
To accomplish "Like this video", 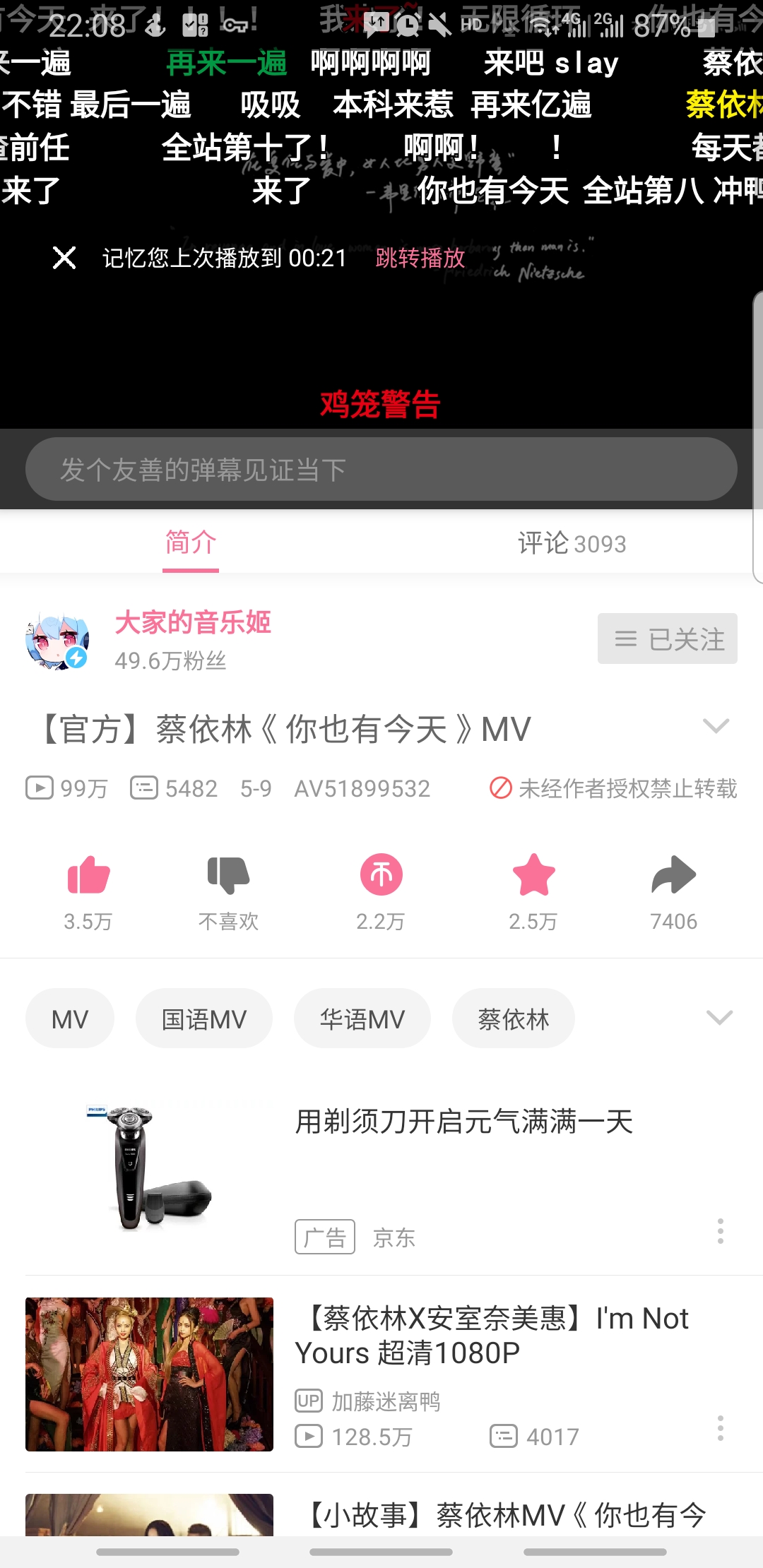I will coord(88,876).
